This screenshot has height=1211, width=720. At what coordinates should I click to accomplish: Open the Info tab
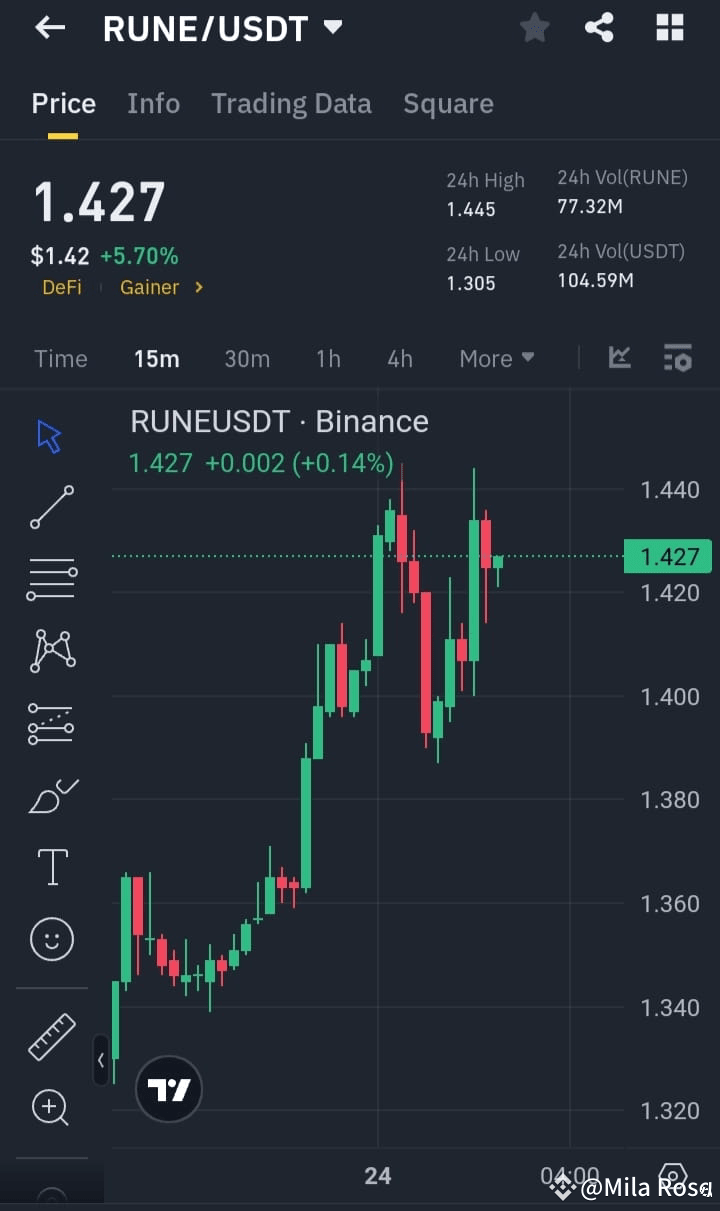click(x=153, y=103)
